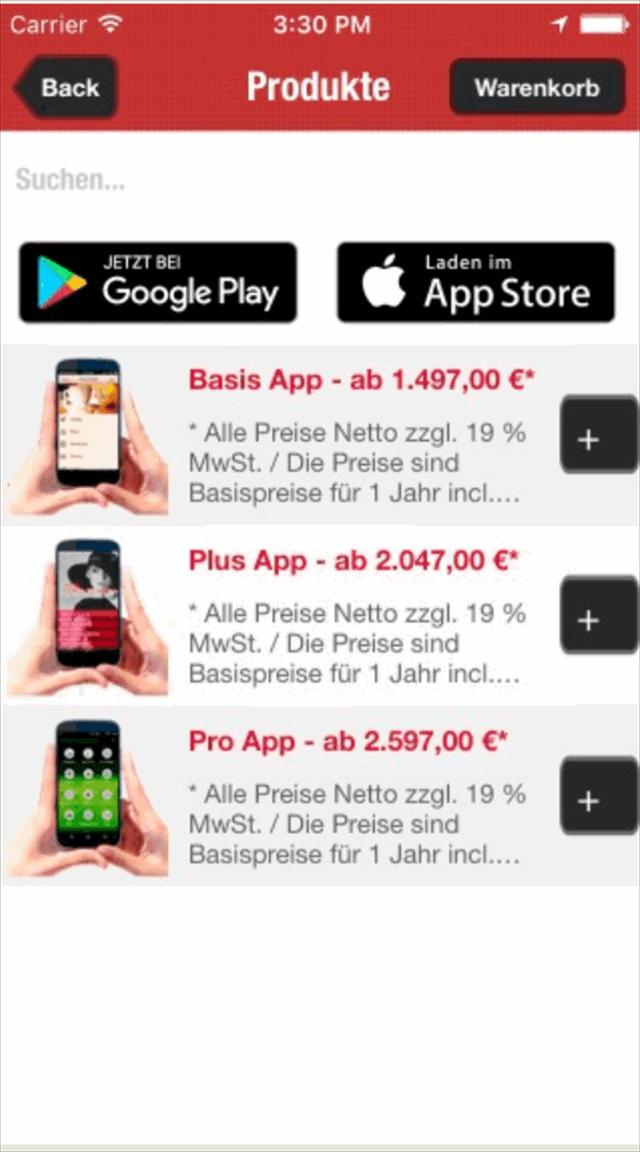This screenshot has height=1152, width=640.
Task: Open the Plus App product details
Action: [x=352, y=561]
